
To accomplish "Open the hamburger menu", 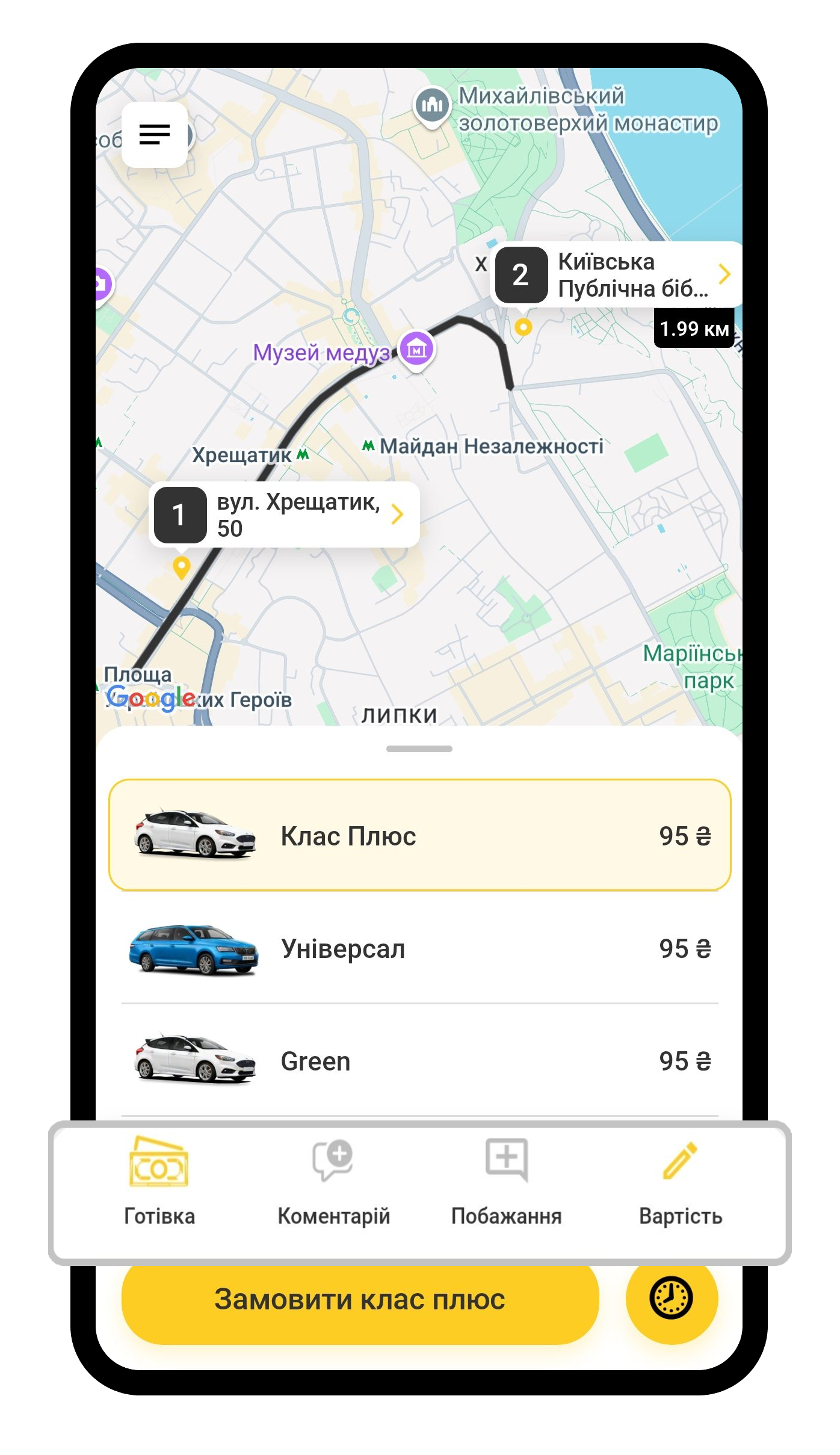I will [154, 134].
